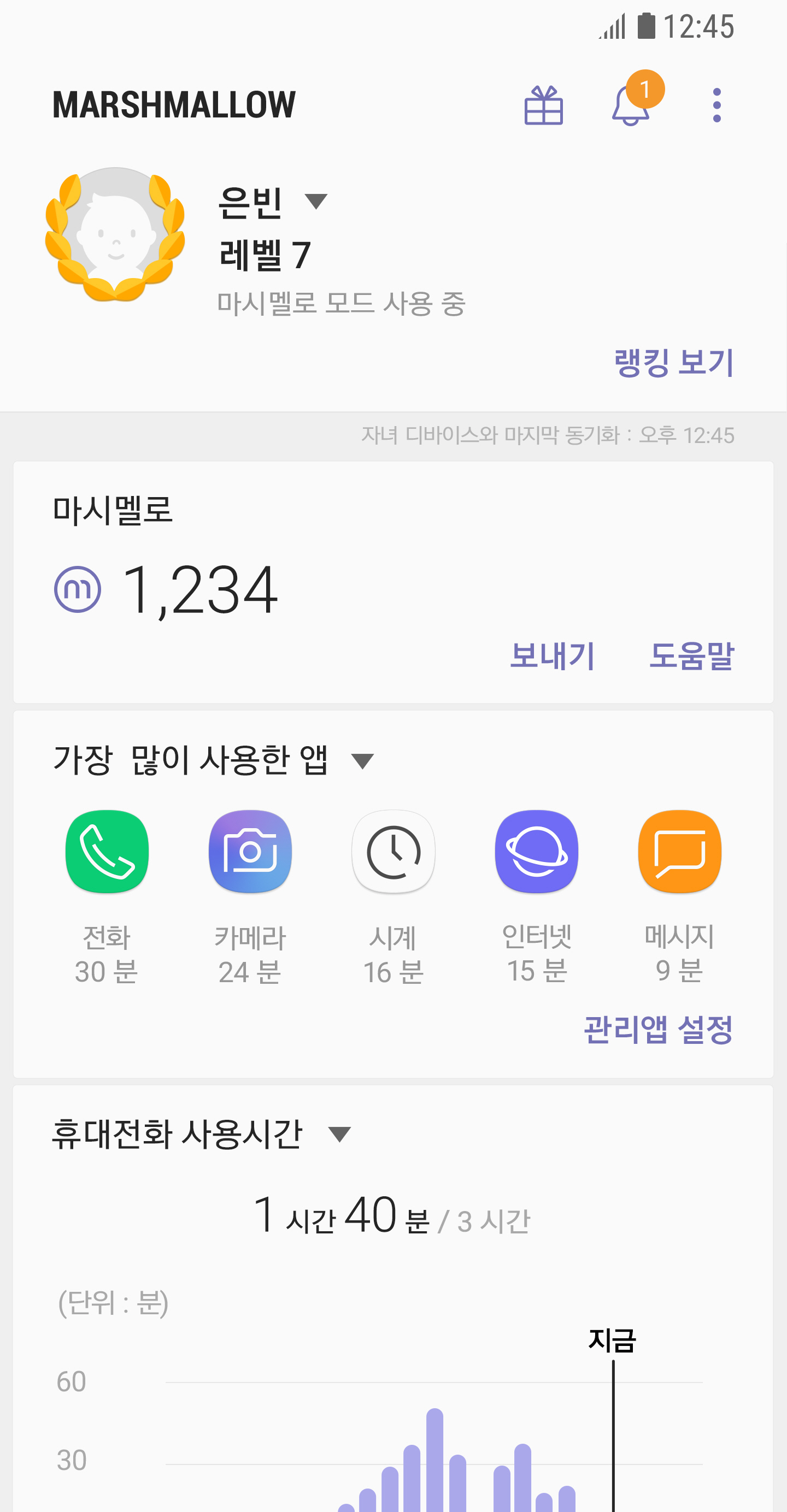Select the 시계 app usage icon
787x1512 pixels.
[393, 852]
